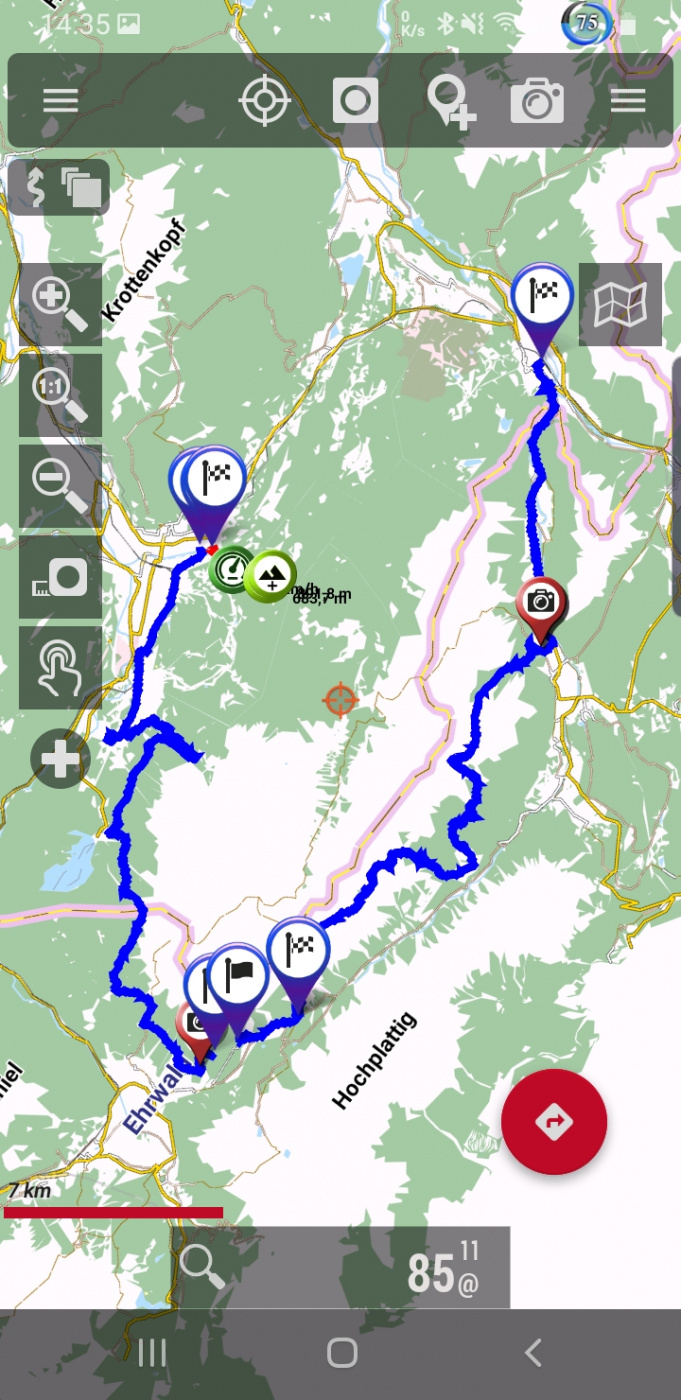Center map on GPS position
681x1400 pixels.
tap(265, 101)
